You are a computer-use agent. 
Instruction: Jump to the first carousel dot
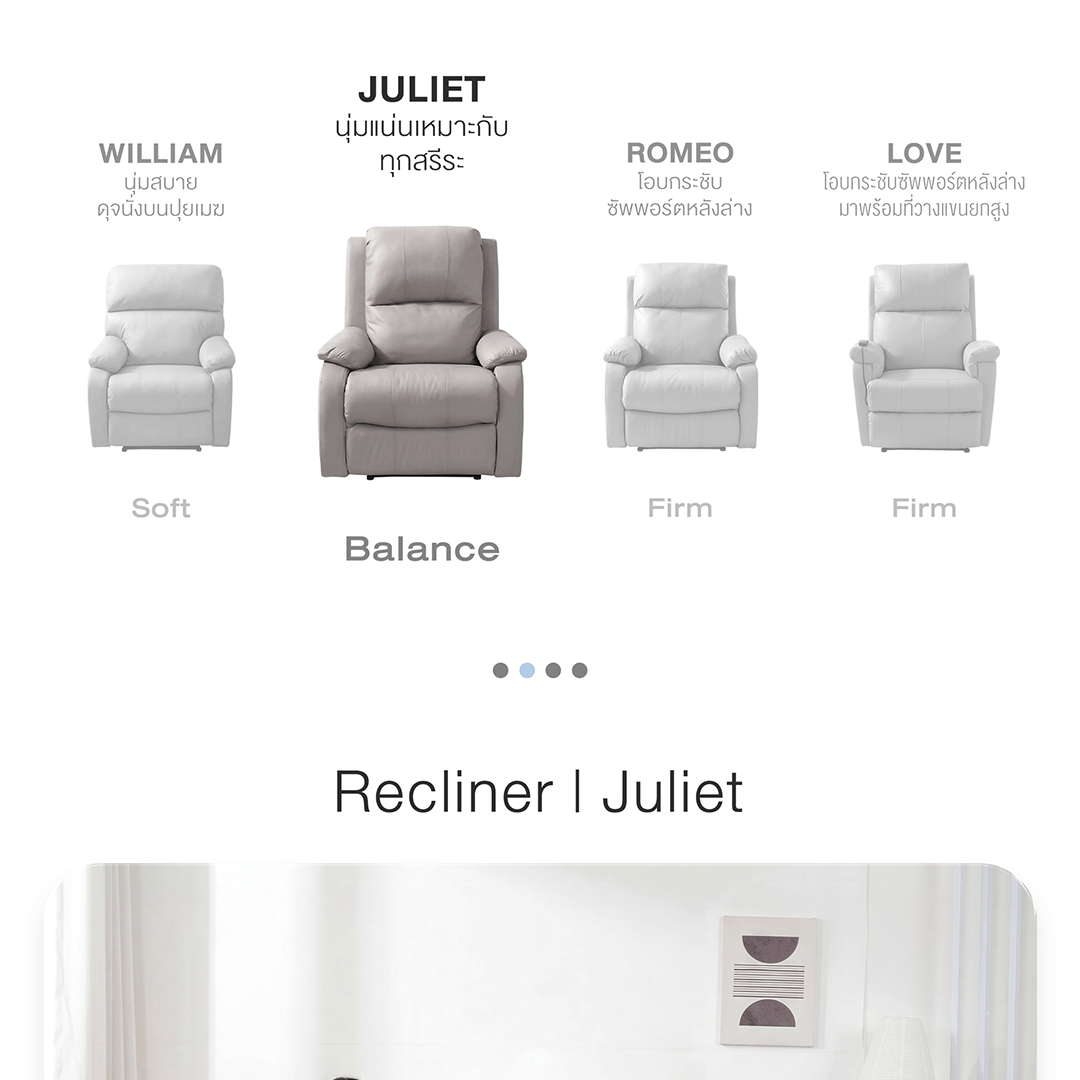(501, 670)
